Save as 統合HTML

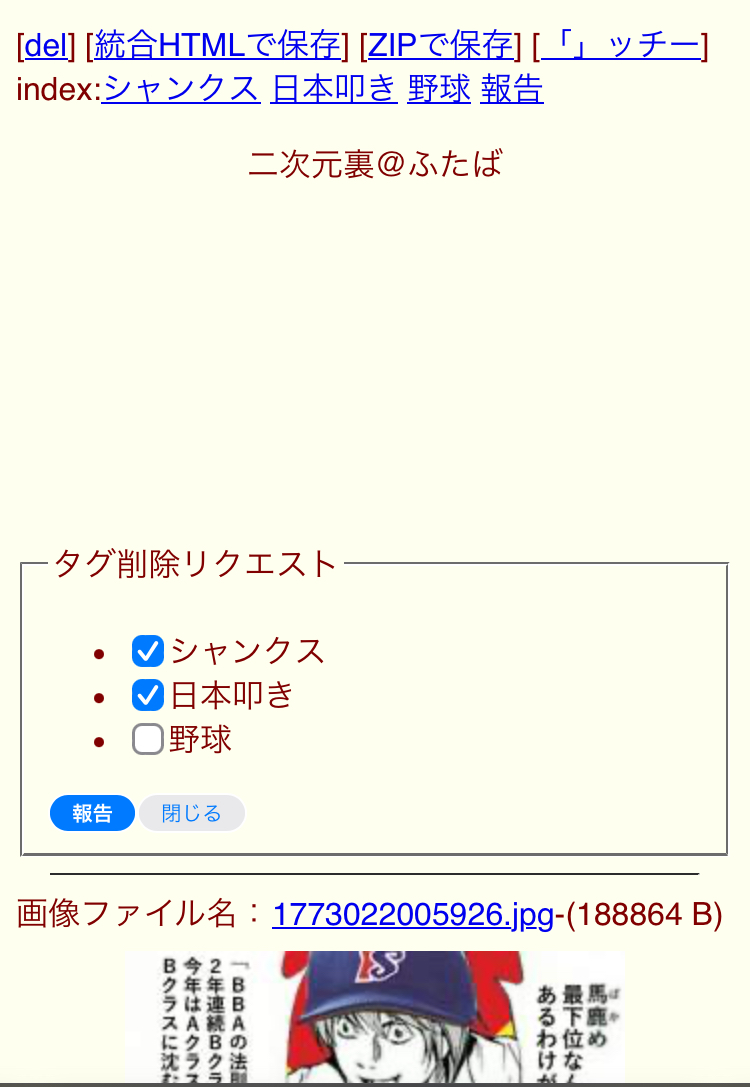coord(217,45)
